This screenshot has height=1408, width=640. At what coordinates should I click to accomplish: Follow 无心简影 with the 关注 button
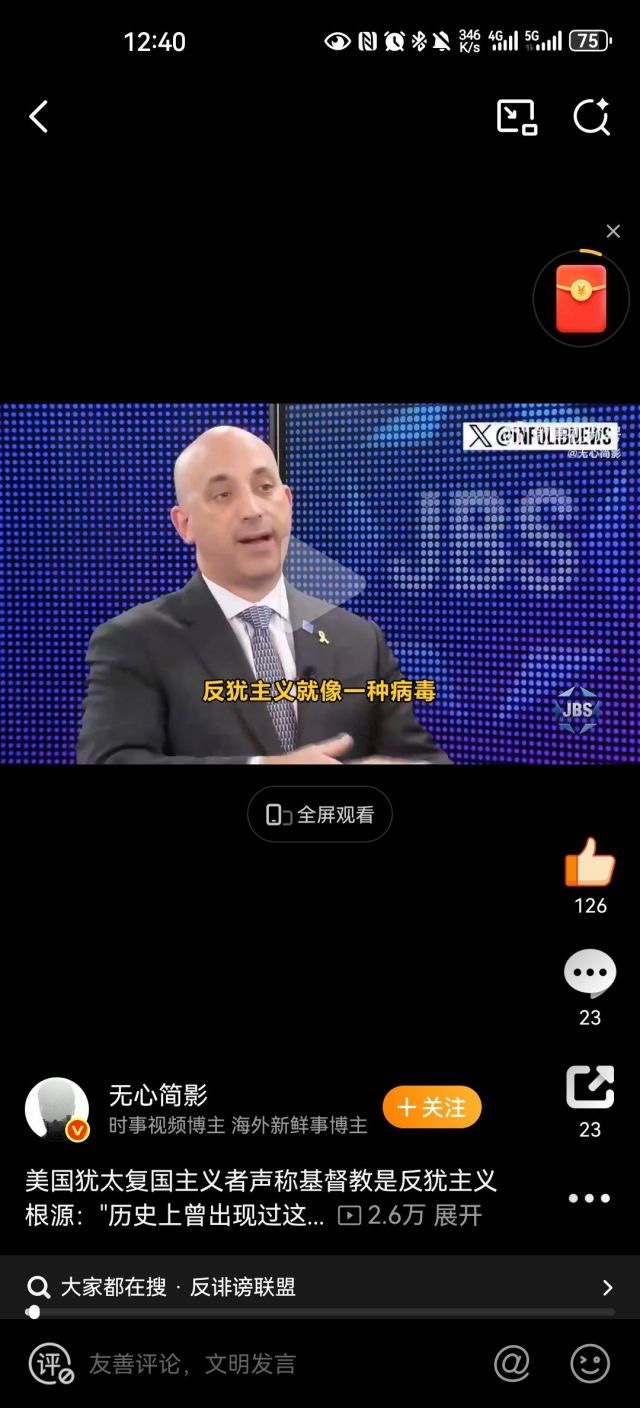(x=432, y=1107)
